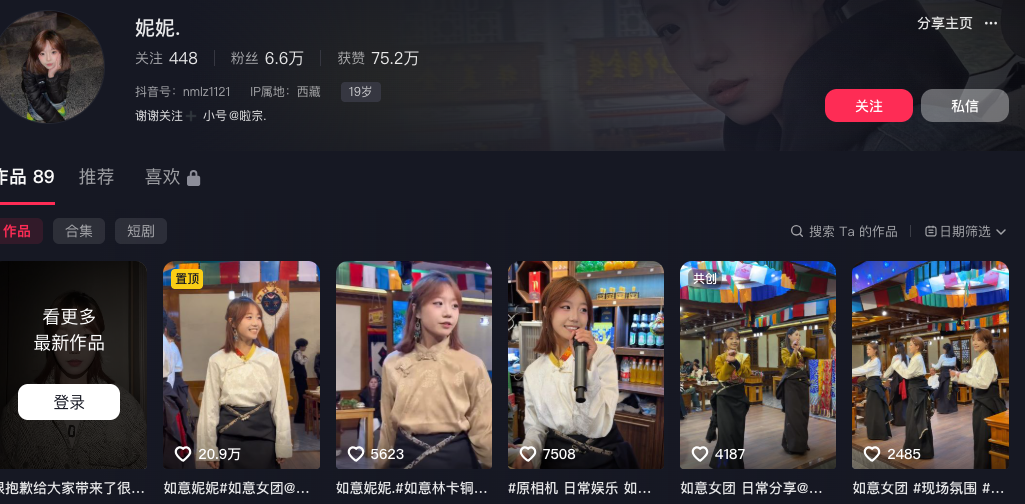Play the video with 2485 likes
Screen dimensions: 1025x504
(x=929, y=365)
